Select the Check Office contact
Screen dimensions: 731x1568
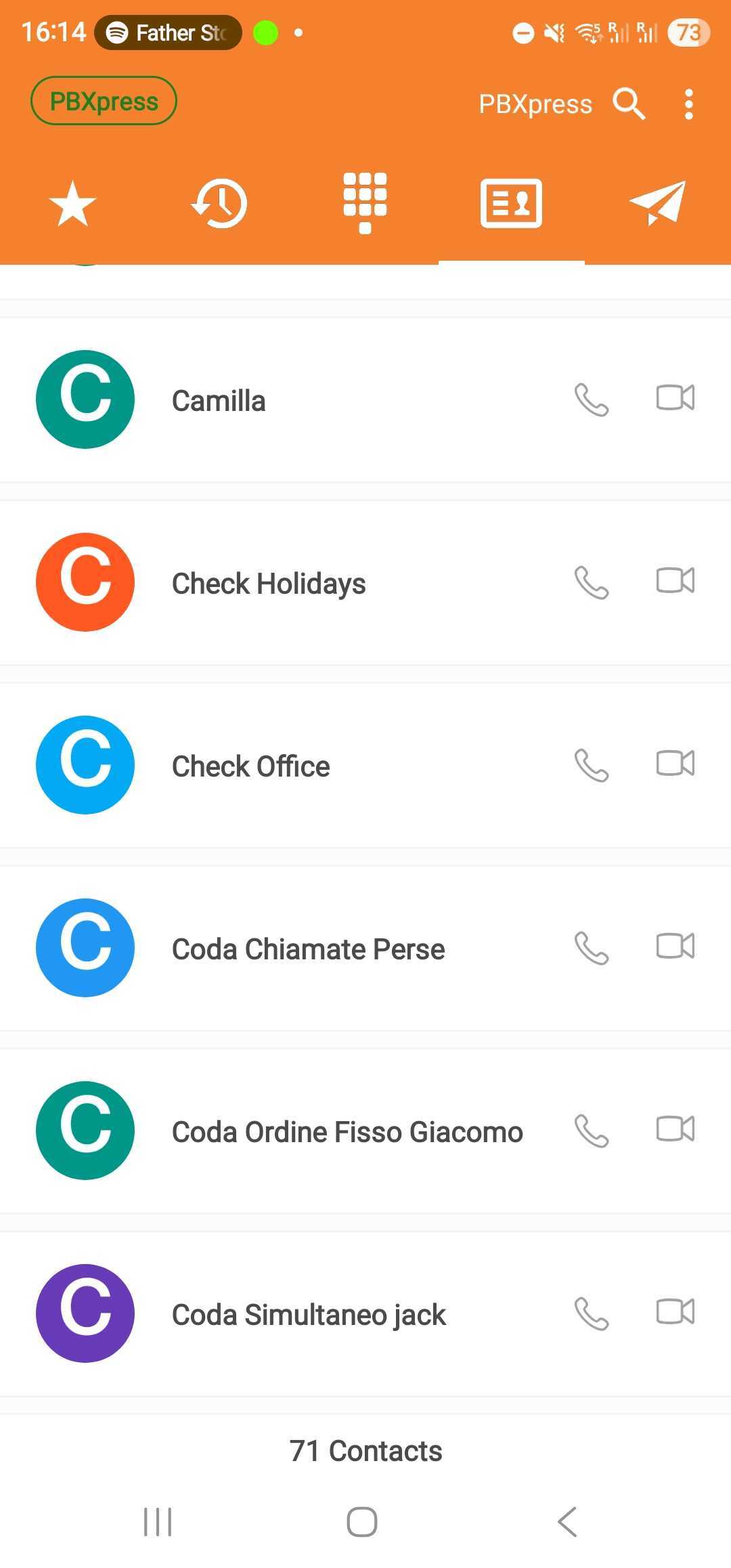pos(271,765)
